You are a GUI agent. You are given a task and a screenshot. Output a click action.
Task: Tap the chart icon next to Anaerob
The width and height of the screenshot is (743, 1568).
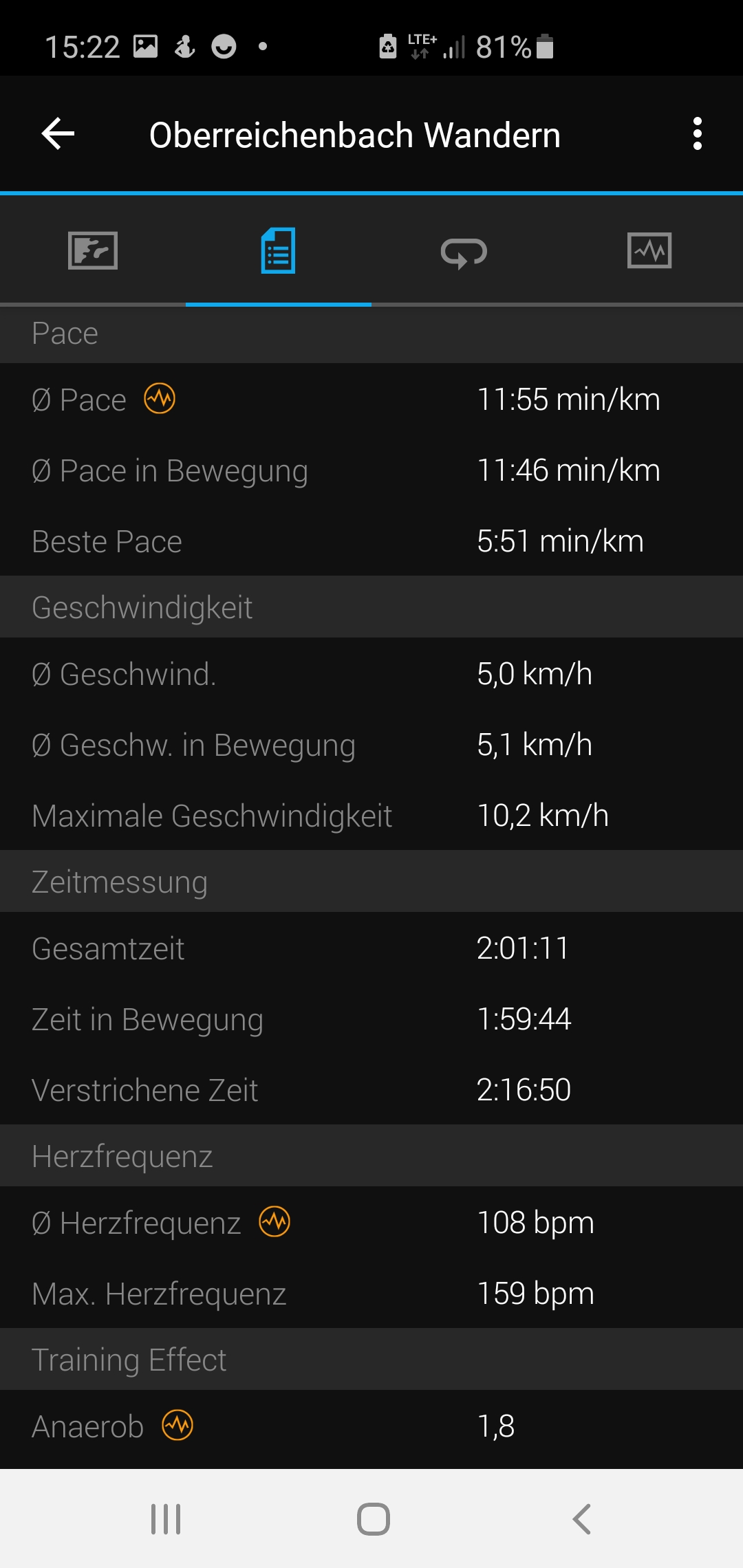pos(177,1425)
